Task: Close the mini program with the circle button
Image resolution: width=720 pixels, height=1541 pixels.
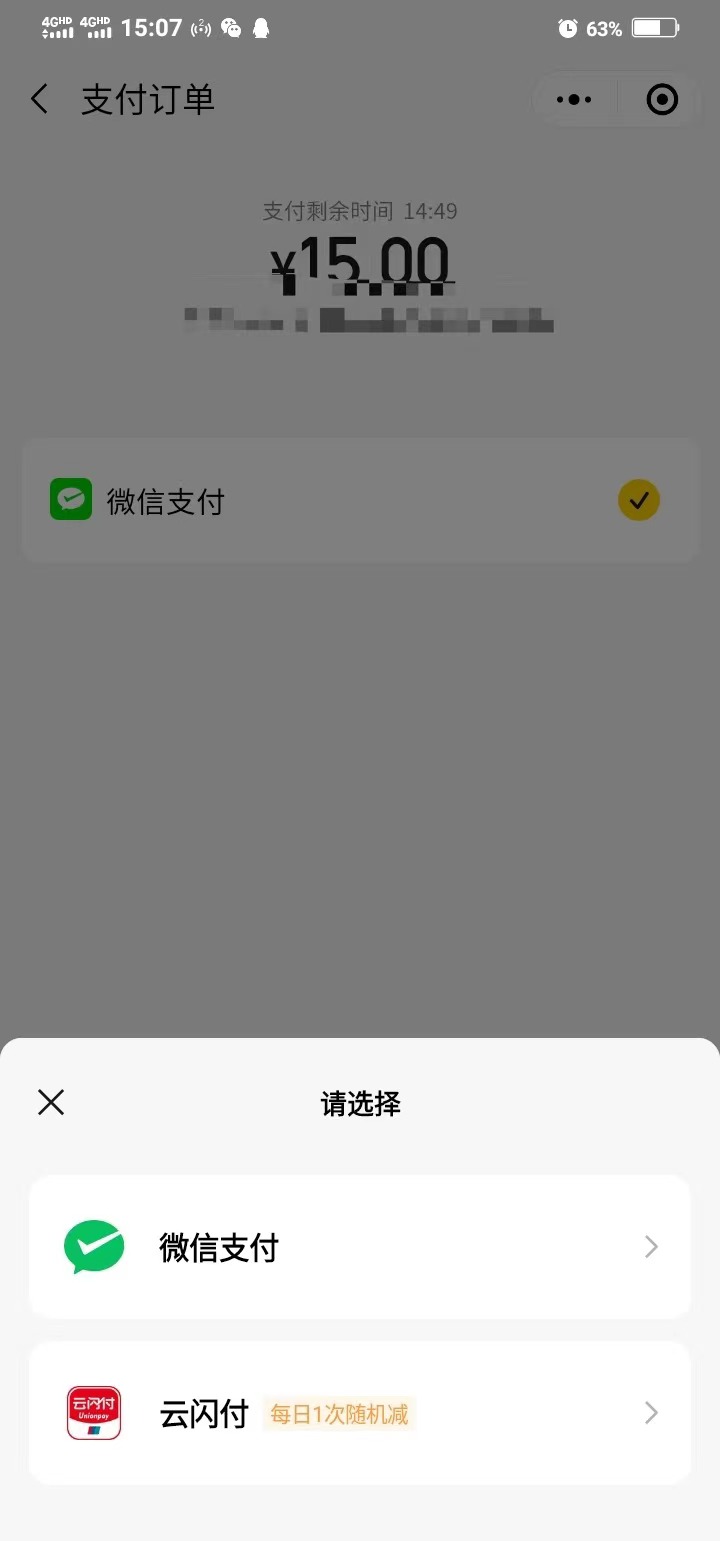Action: coord(662,99)
